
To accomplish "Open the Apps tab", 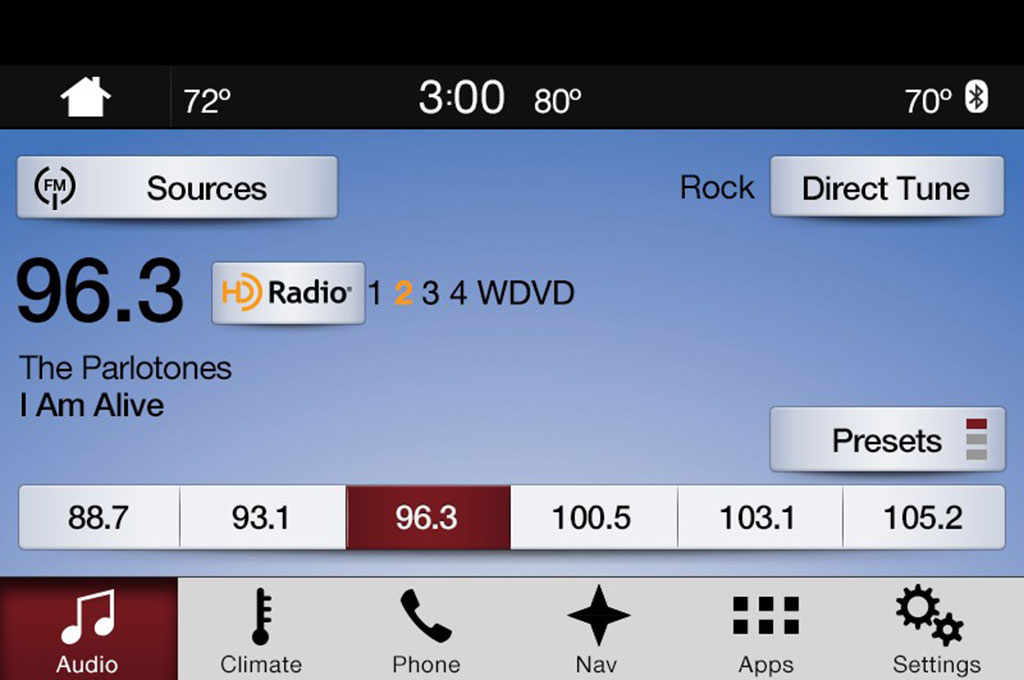I will click(766, 630).
